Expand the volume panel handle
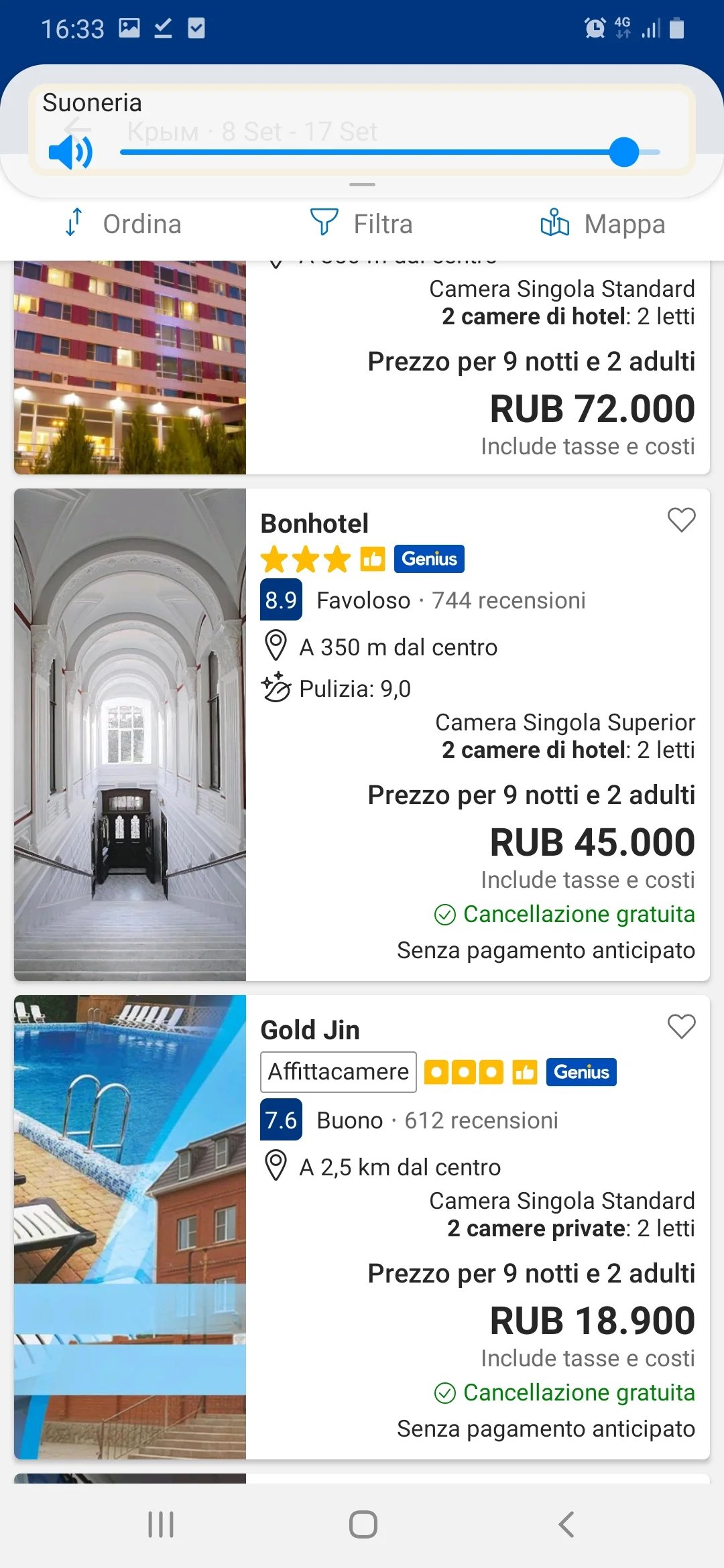The width and height of the screenshot is (724, 1568). (x=362, y=184)
